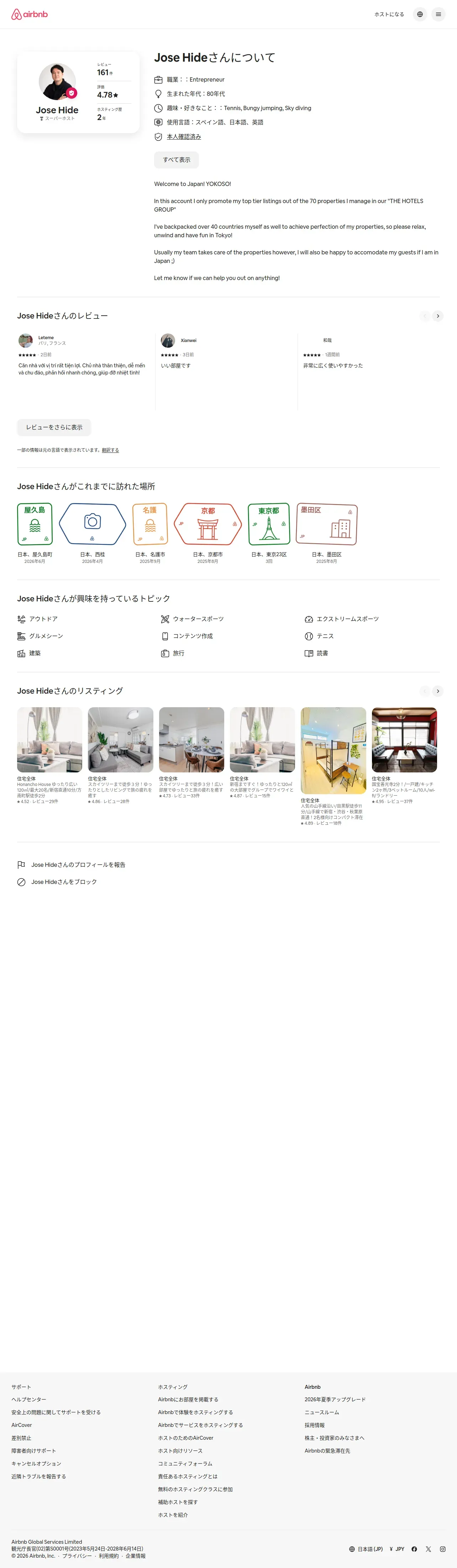Tap the すべて表示 button
Screen dimensions: 457x1568
176,160
